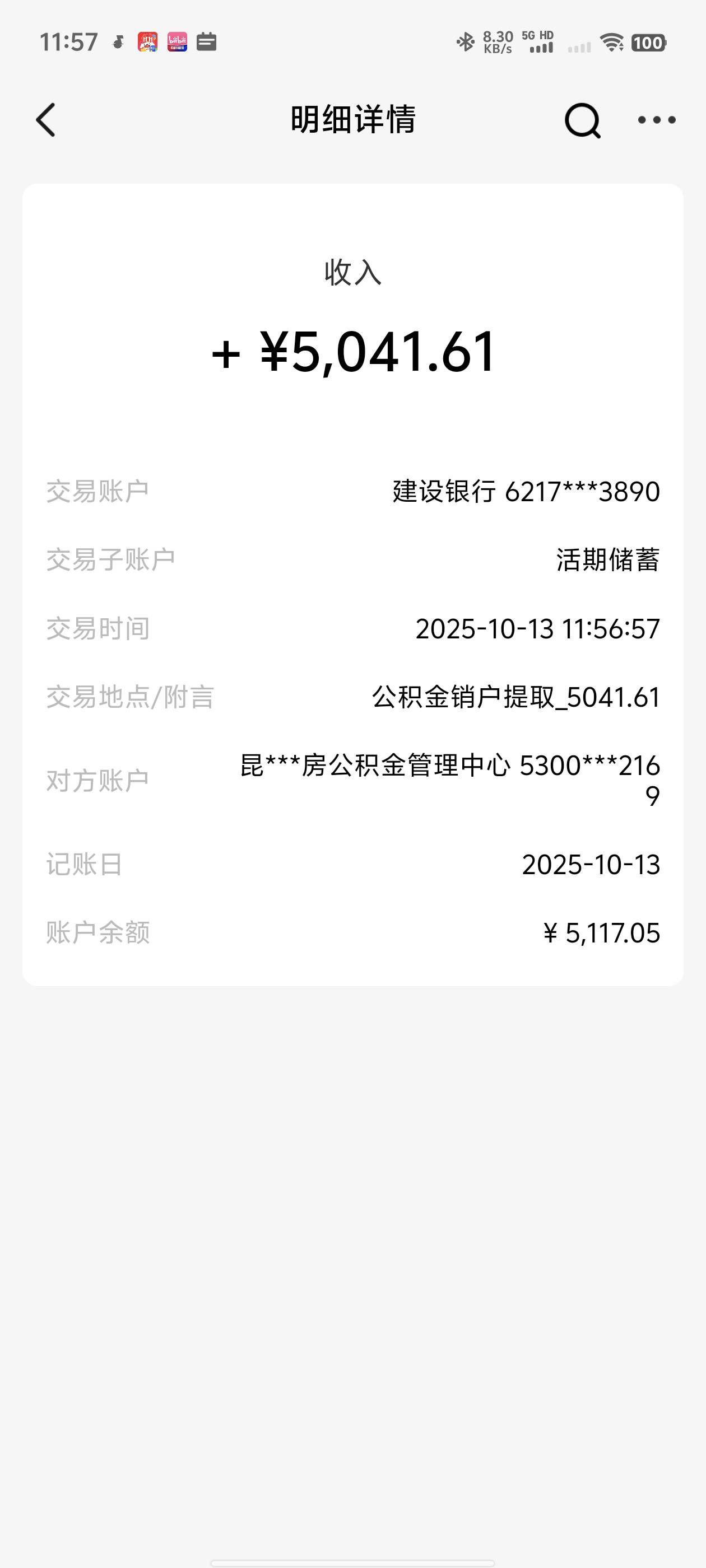Open the three-dot overflow menu
The height and width of the screenshot is (1568, 706).
click(656, 120)
